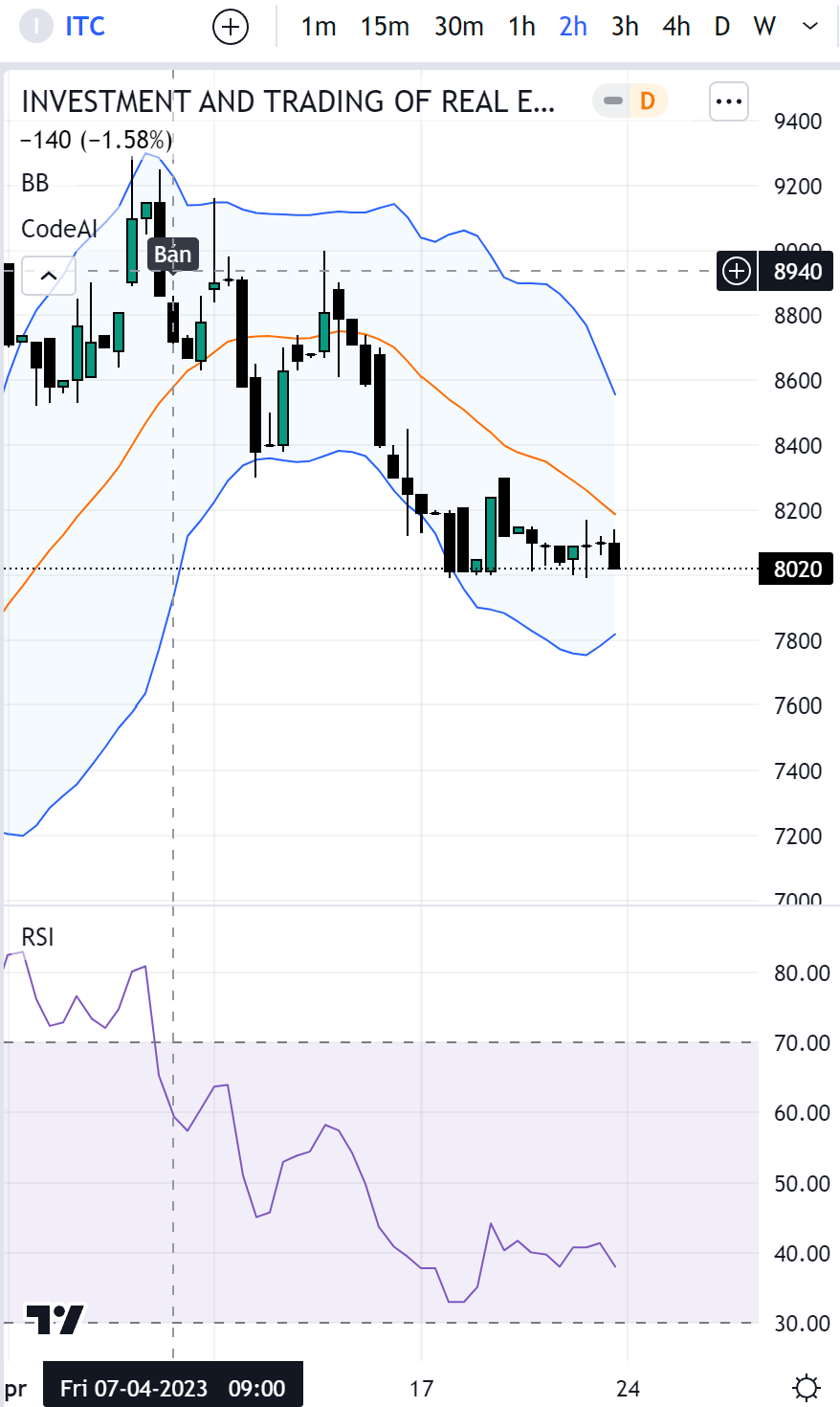This screenshot has width=840, height=1407.
Task: Open the ITC symbol search
Action: coord(84,27)
